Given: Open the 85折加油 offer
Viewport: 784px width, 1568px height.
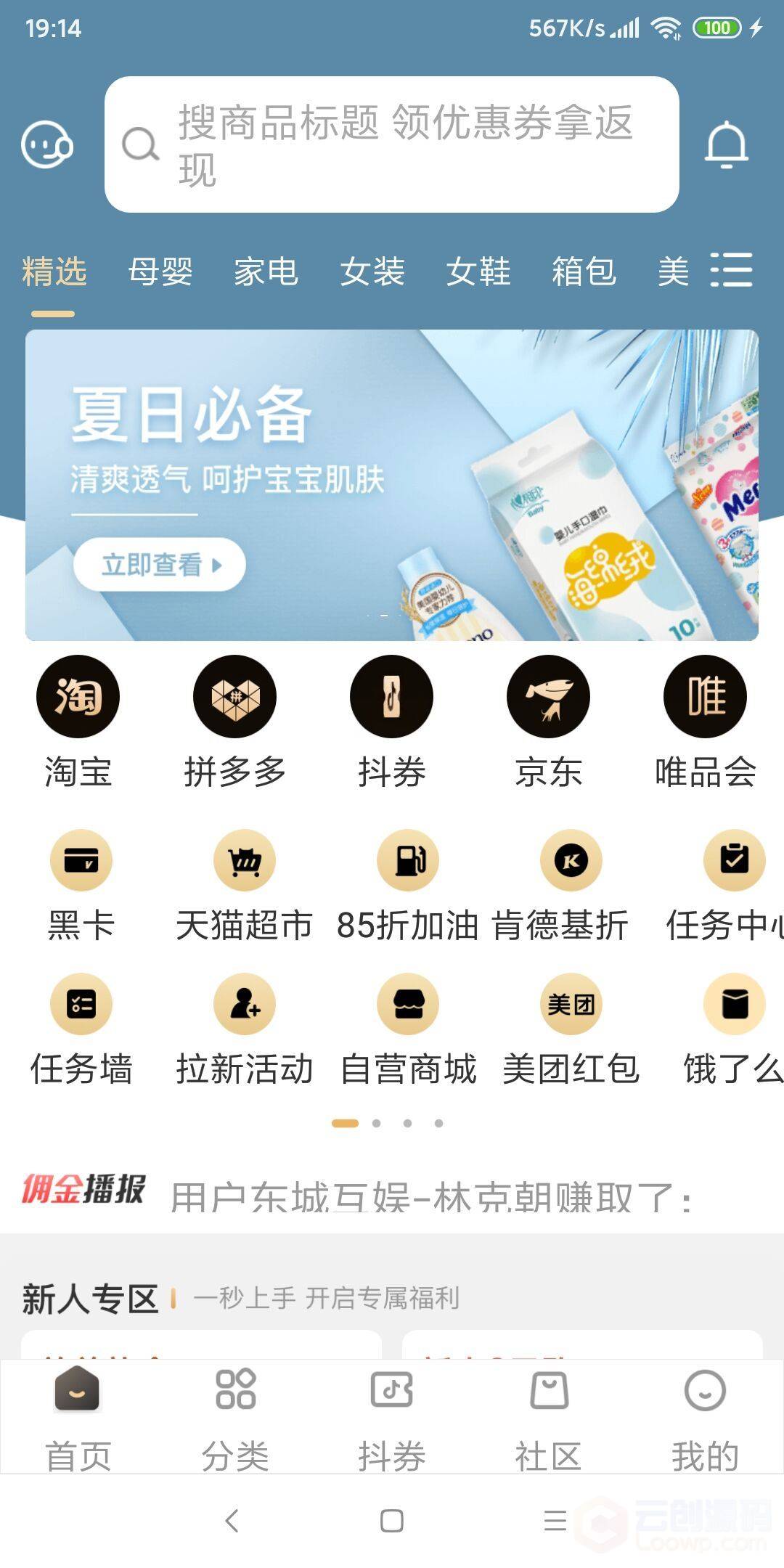Looking at the screenshot, I should (407, 887).
